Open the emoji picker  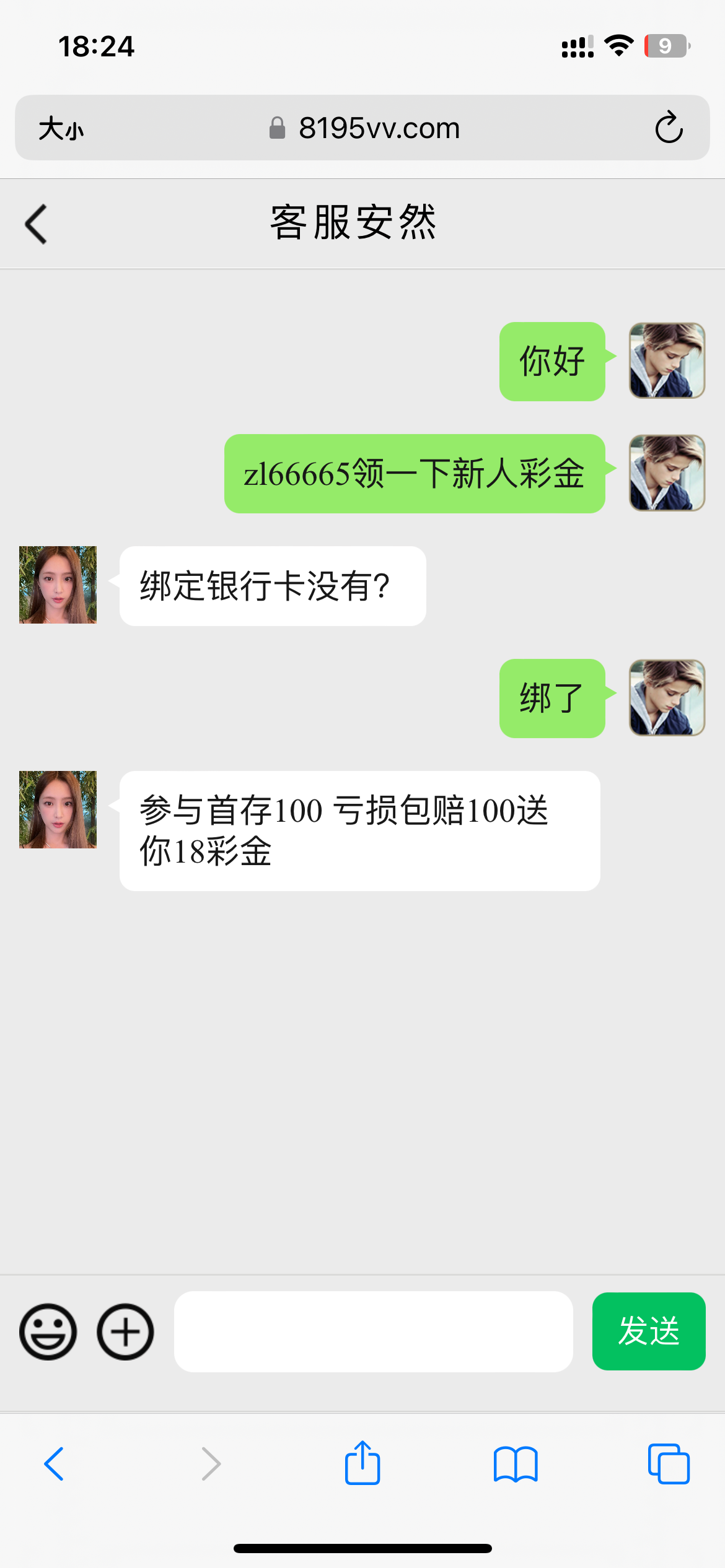pyautogui.click(x=48, y=1331)
